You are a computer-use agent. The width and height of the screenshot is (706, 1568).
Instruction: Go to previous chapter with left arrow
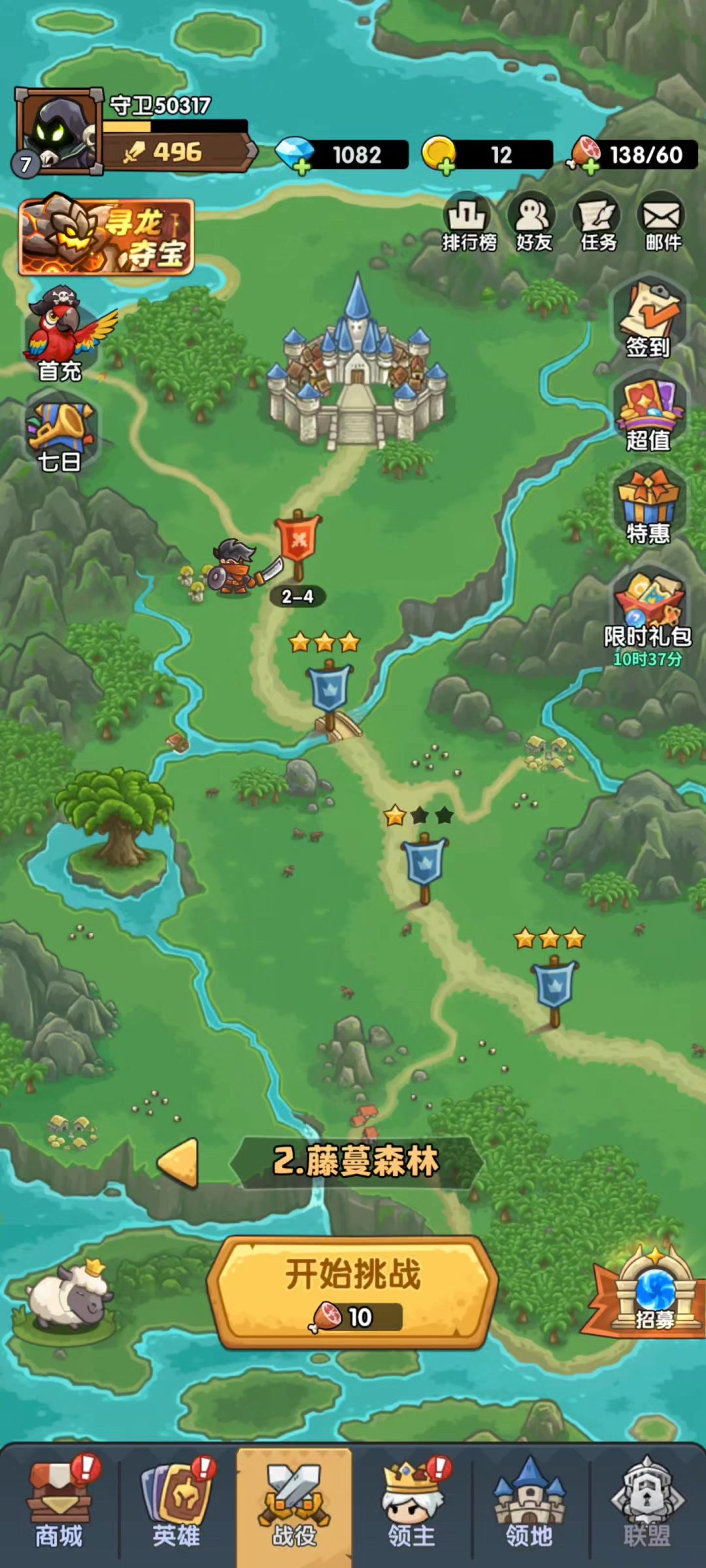(x=178, y=1162)
